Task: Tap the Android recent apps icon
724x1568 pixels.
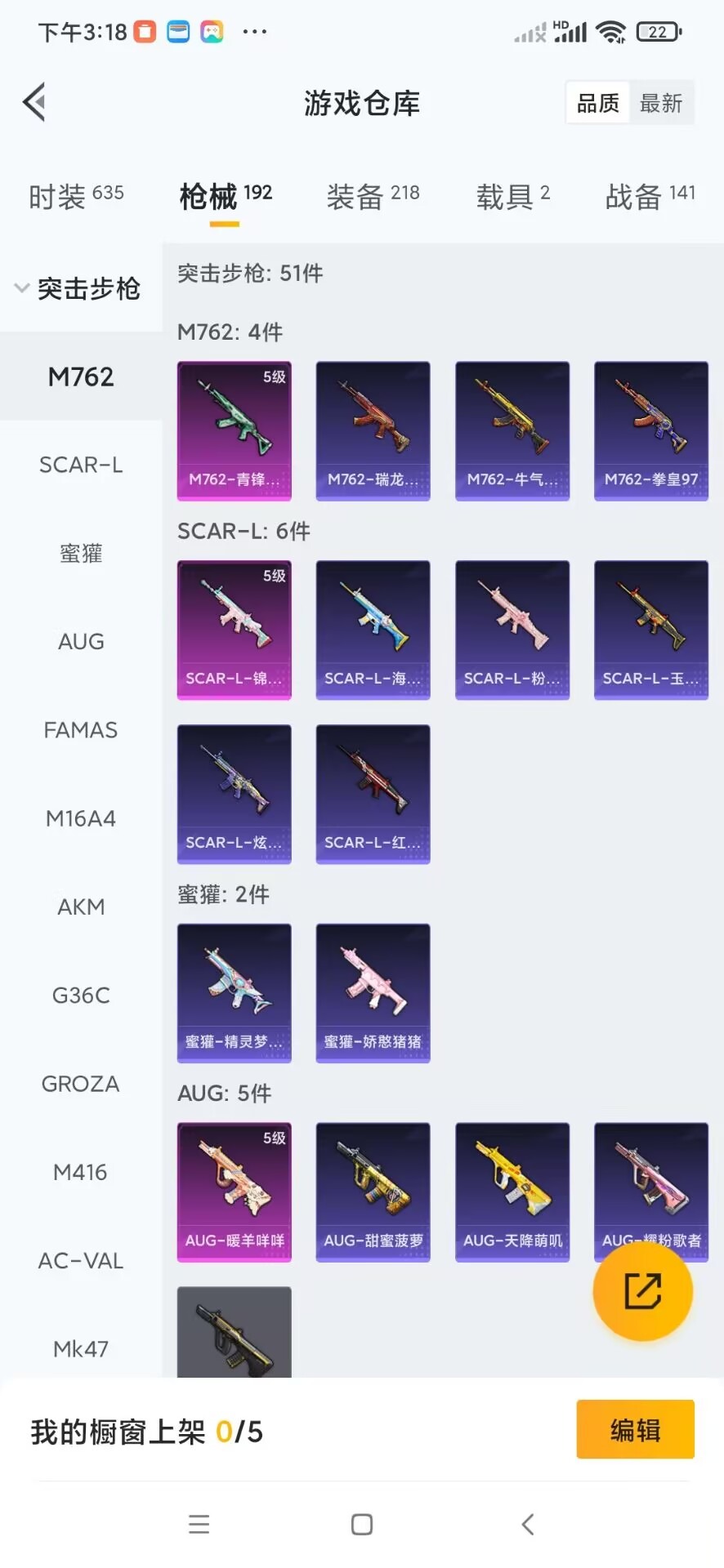Action: click(x=199, y=1523)
